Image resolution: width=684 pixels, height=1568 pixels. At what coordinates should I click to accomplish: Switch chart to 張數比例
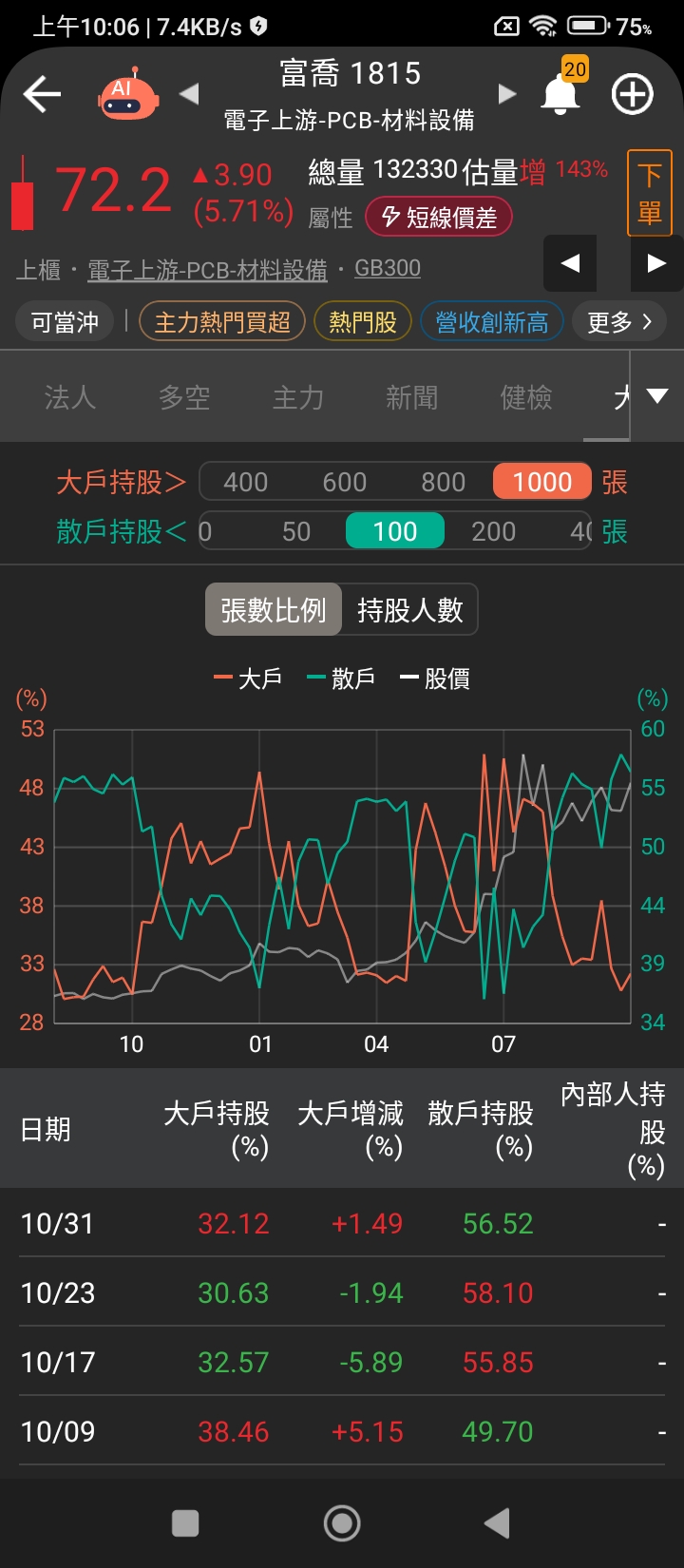click(273, 610)
